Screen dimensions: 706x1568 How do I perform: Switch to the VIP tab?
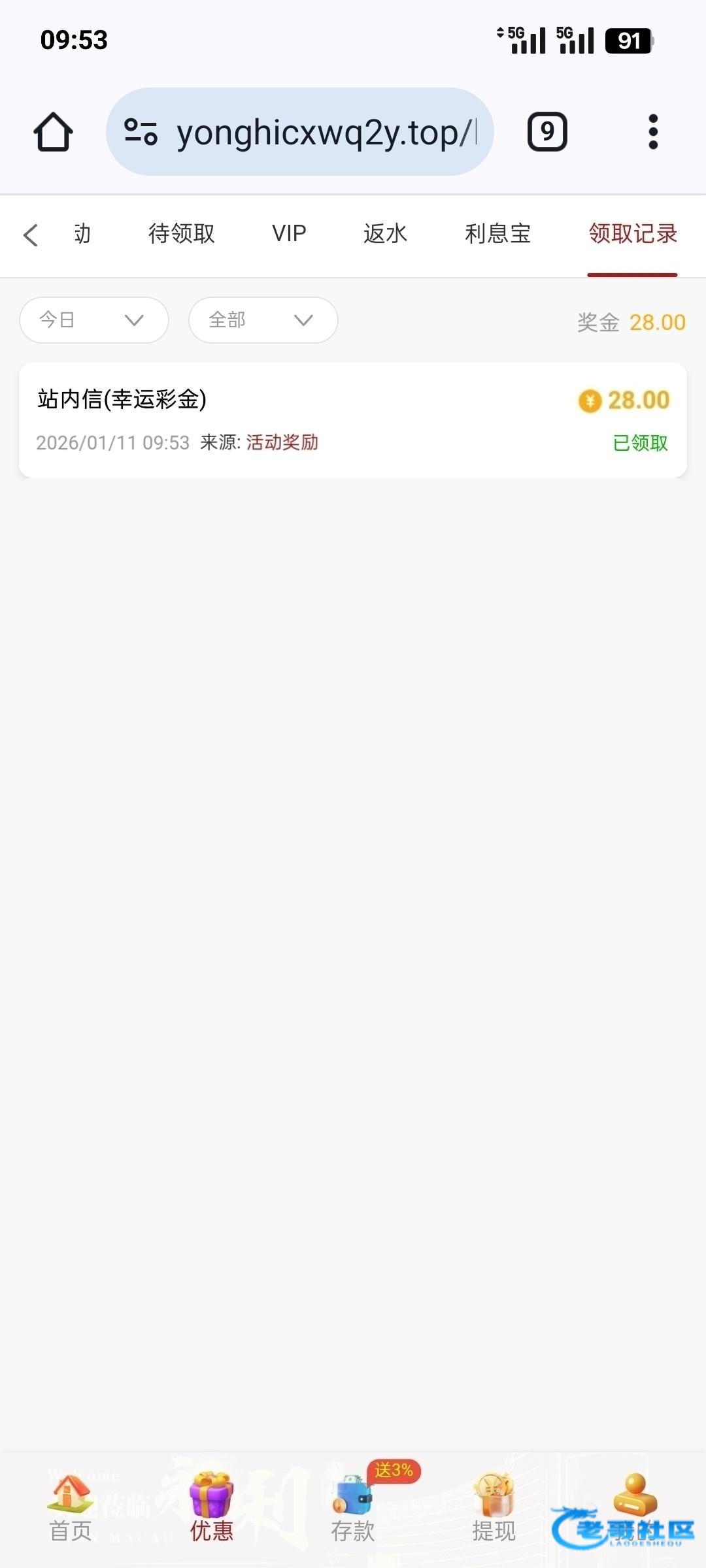[x=289, y=234]
